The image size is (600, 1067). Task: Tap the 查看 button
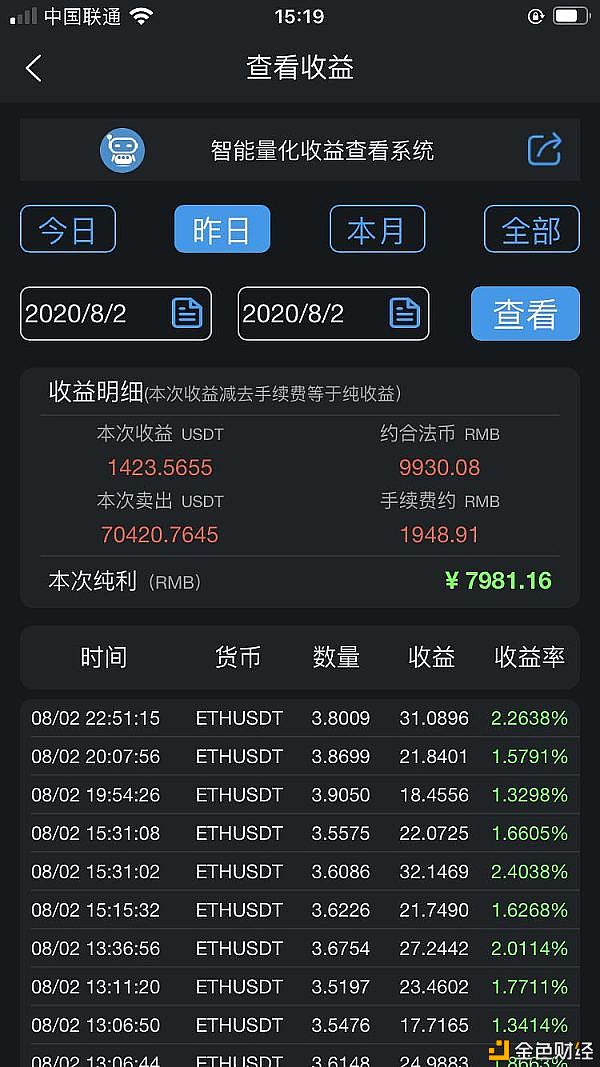525,314
